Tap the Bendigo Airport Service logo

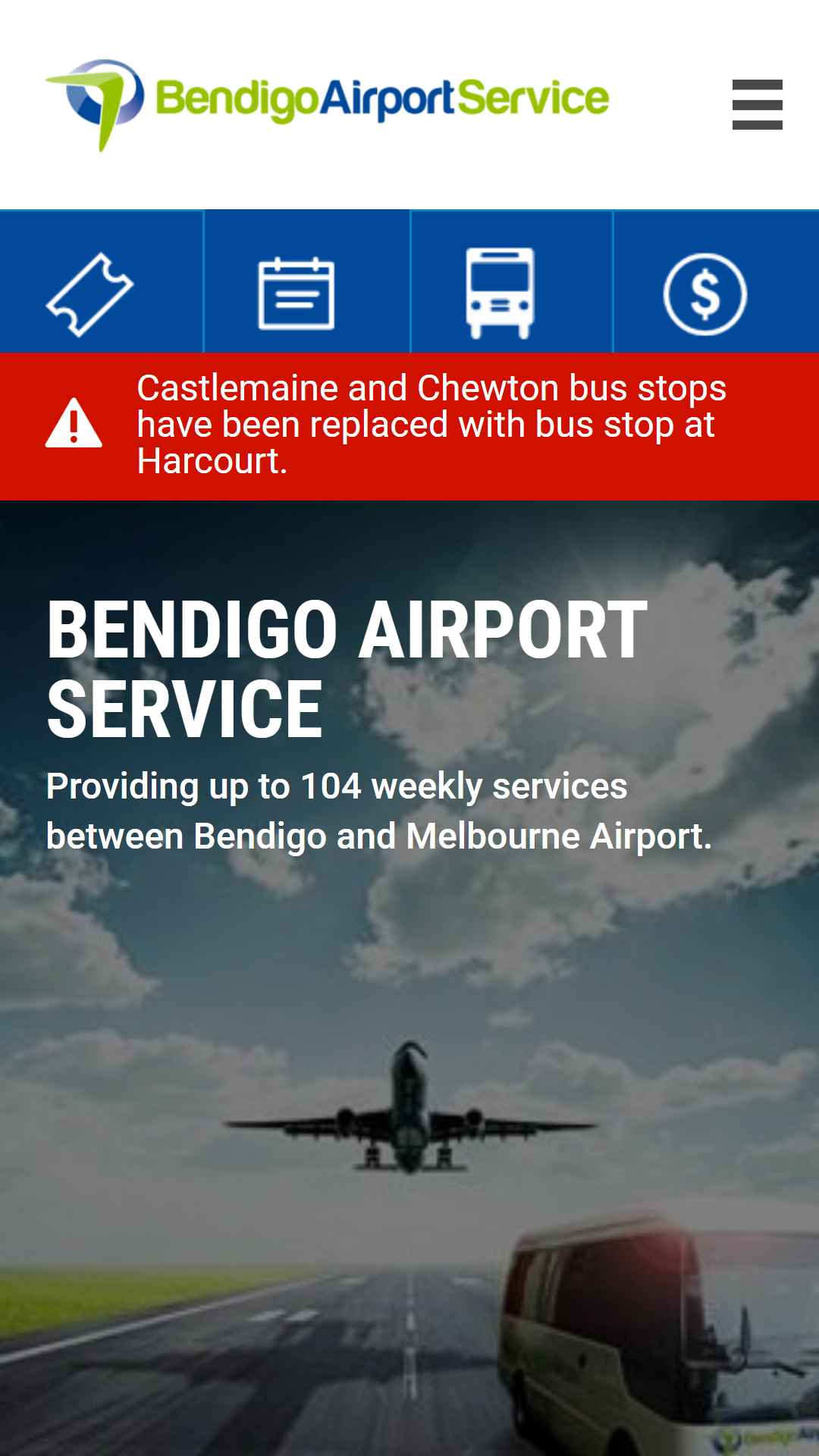328,103
